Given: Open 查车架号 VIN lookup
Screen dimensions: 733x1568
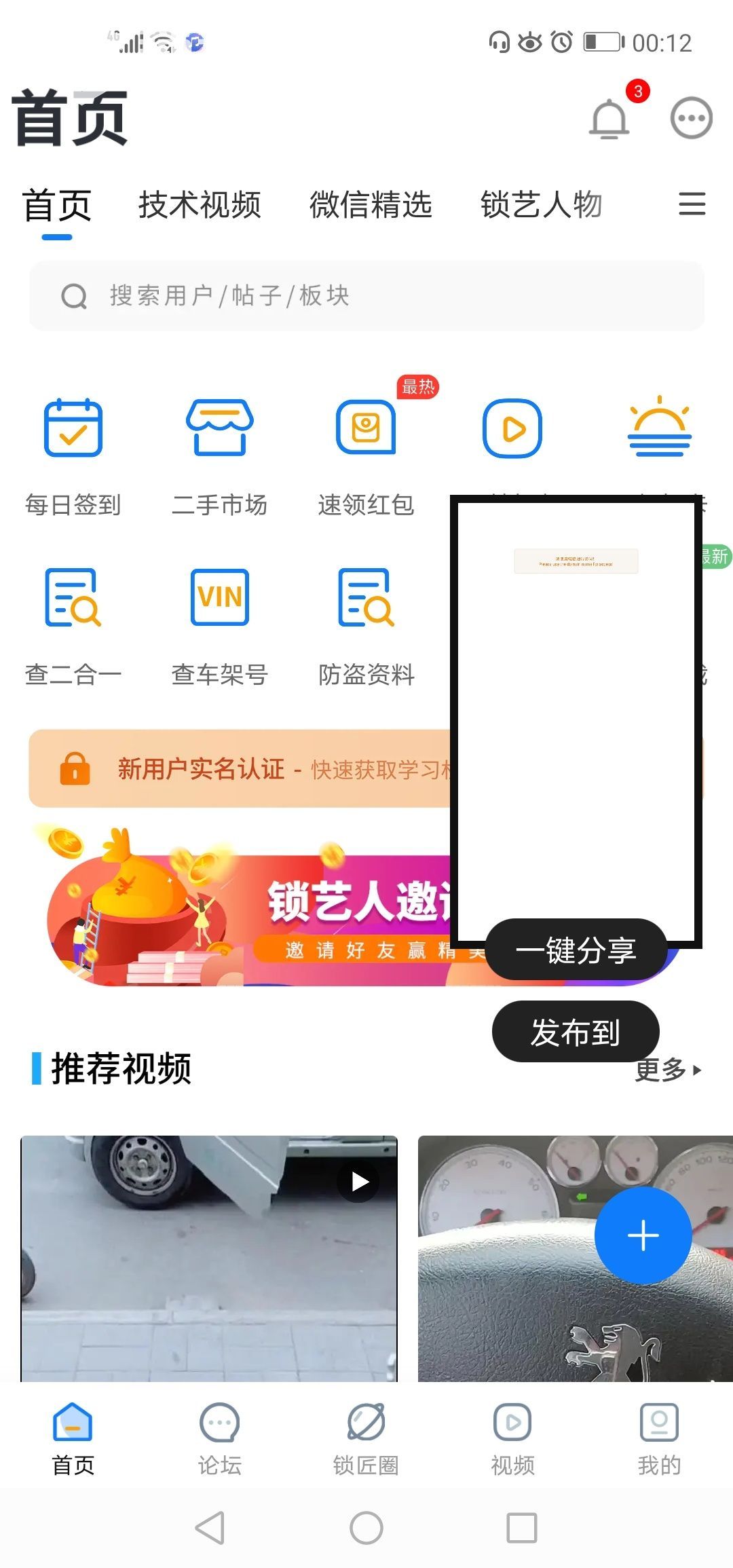Looking at the screenshot, I should (219, 621).
